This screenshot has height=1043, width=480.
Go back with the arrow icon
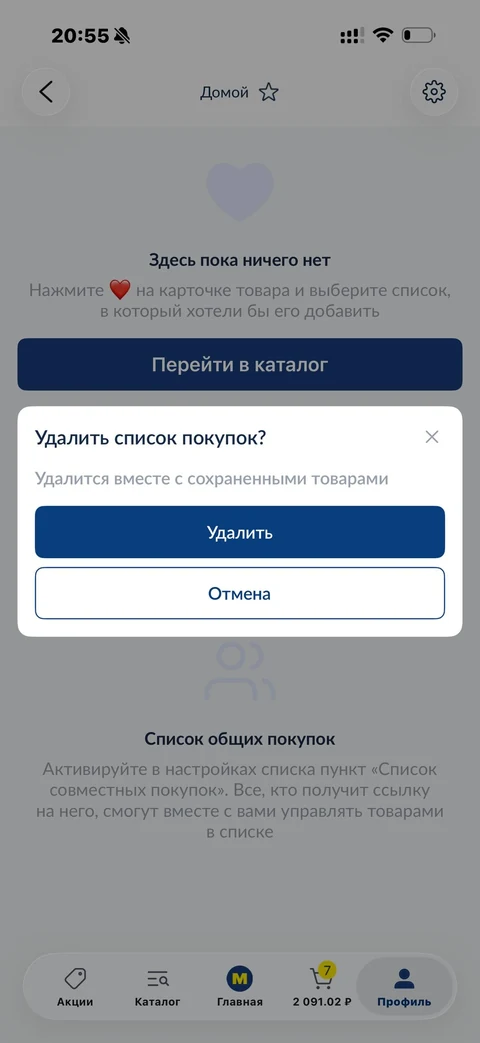coord(46,92)
